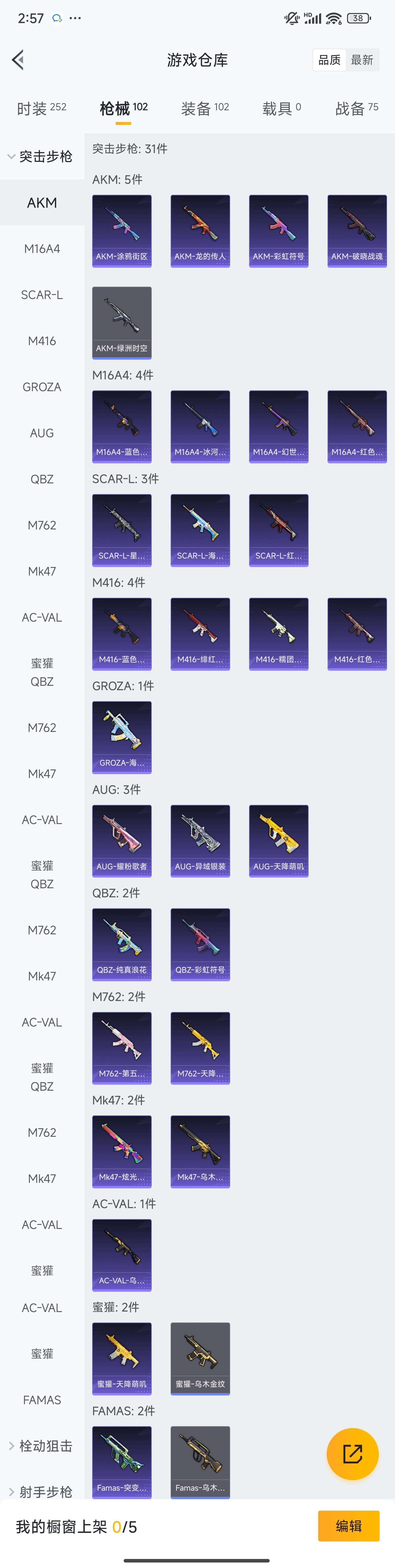395x1568 pixels.
Task: Open the AKM-龙的传人 skin
Action: 200,231
